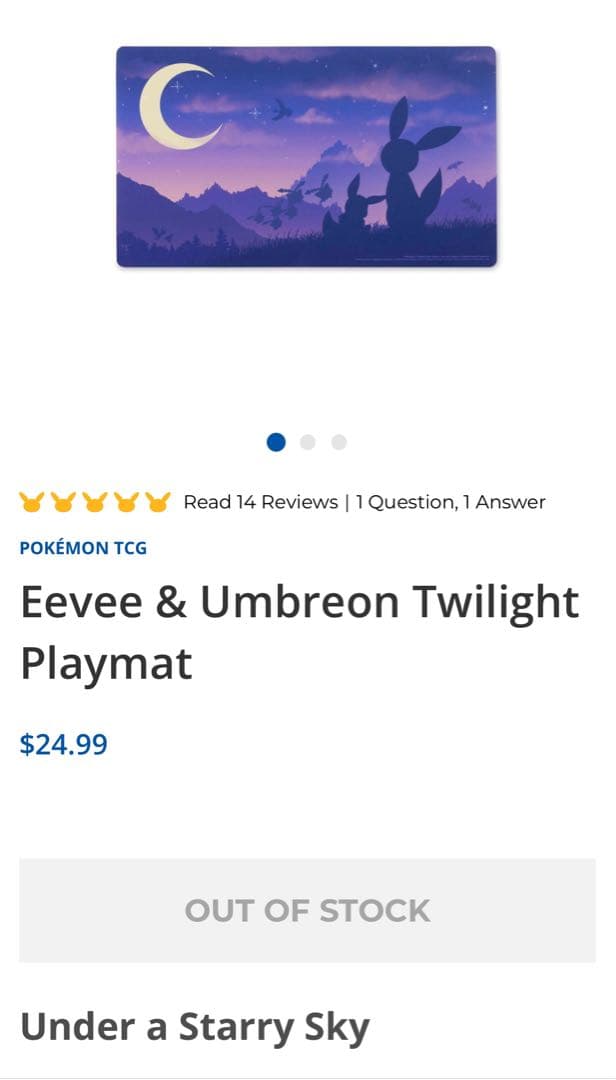Open Read 14 Reviews link

[x=260, y=502]
